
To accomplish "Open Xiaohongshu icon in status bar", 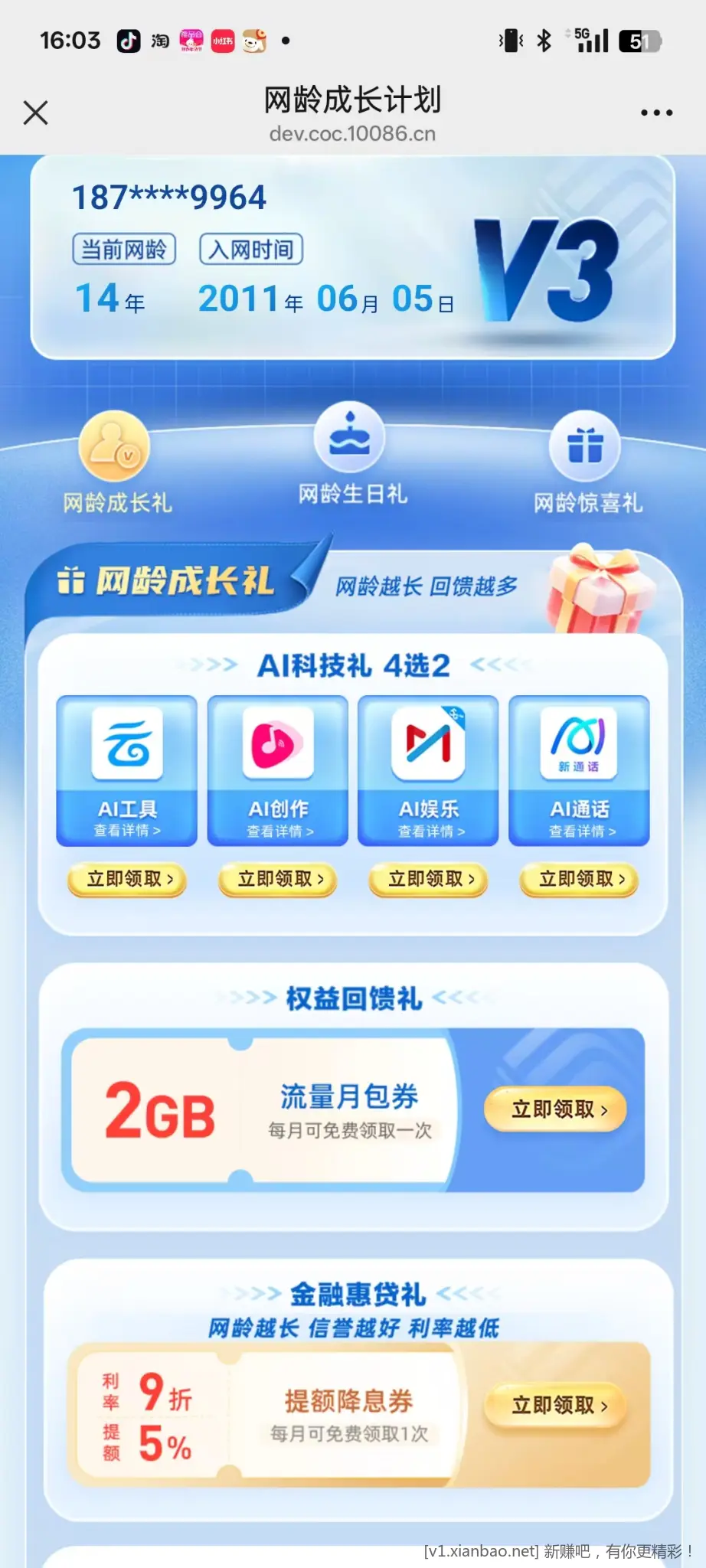I will click(221, 40).
